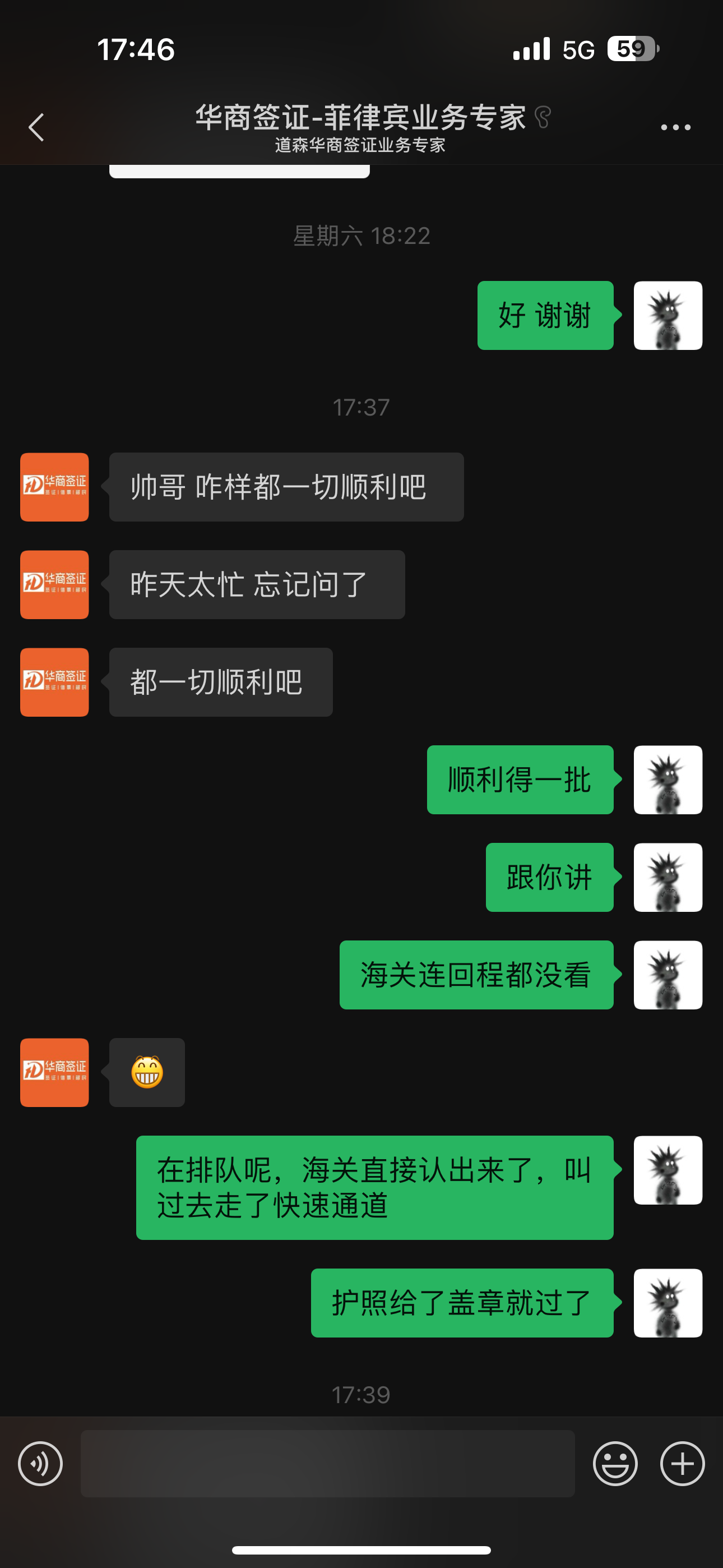This screenshot has width=723, height=1568.
Task: Open contact avatar beside 昨天太忙 忘记问了
Action: pos(54,584)
